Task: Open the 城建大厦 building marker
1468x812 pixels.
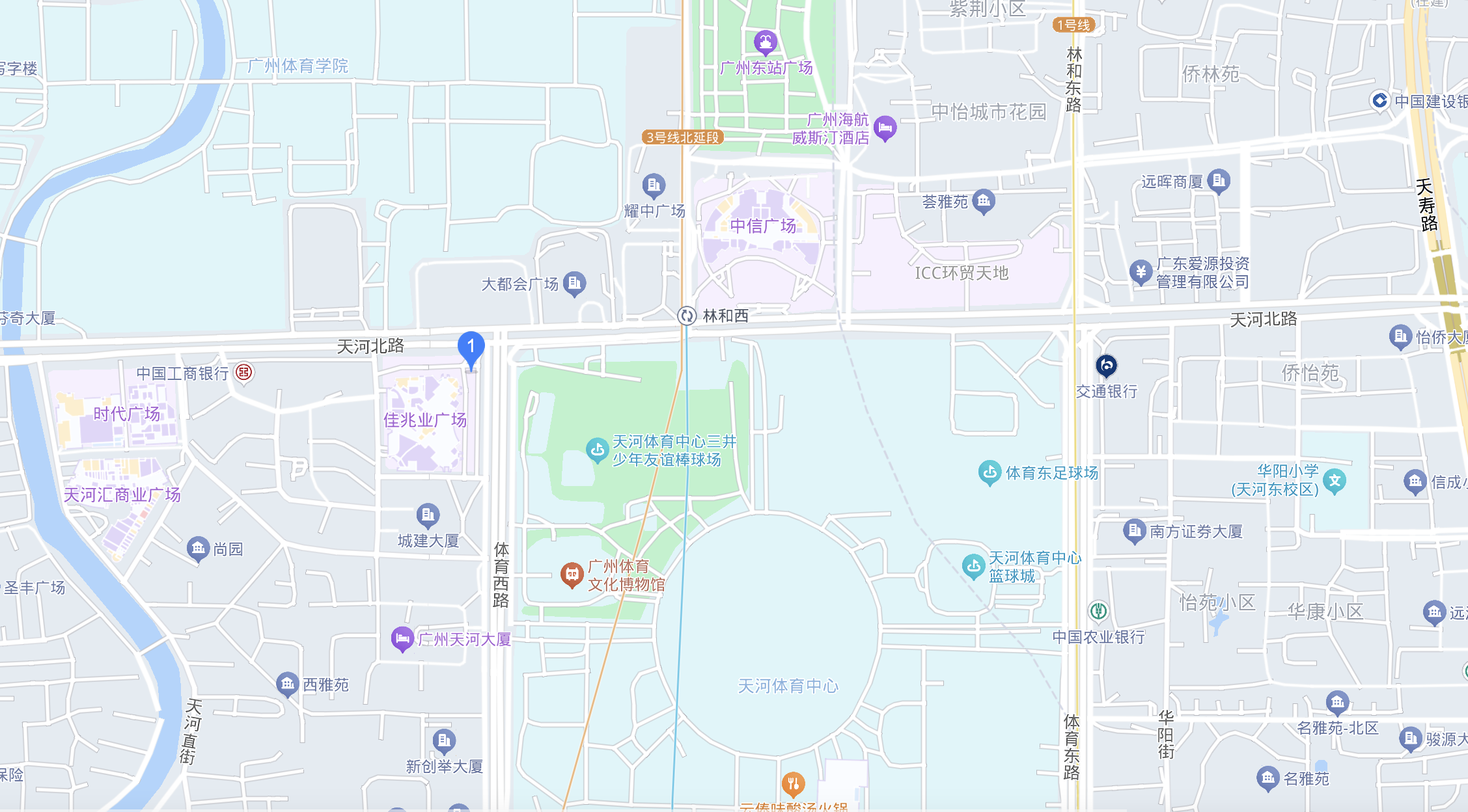Action: (x=428, y=515)
